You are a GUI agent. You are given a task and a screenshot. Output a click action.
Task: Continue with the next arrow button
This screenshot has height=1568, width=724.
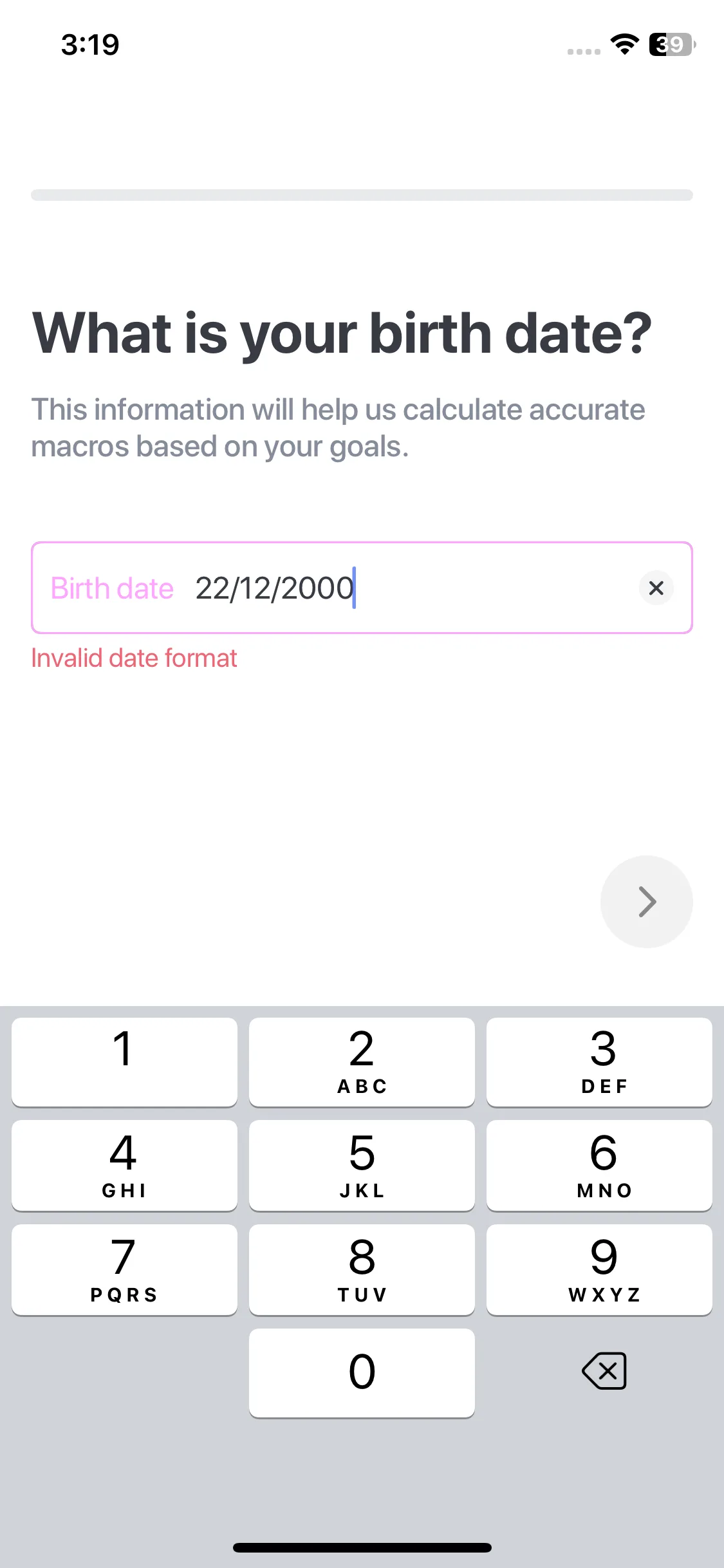point(646,901)
